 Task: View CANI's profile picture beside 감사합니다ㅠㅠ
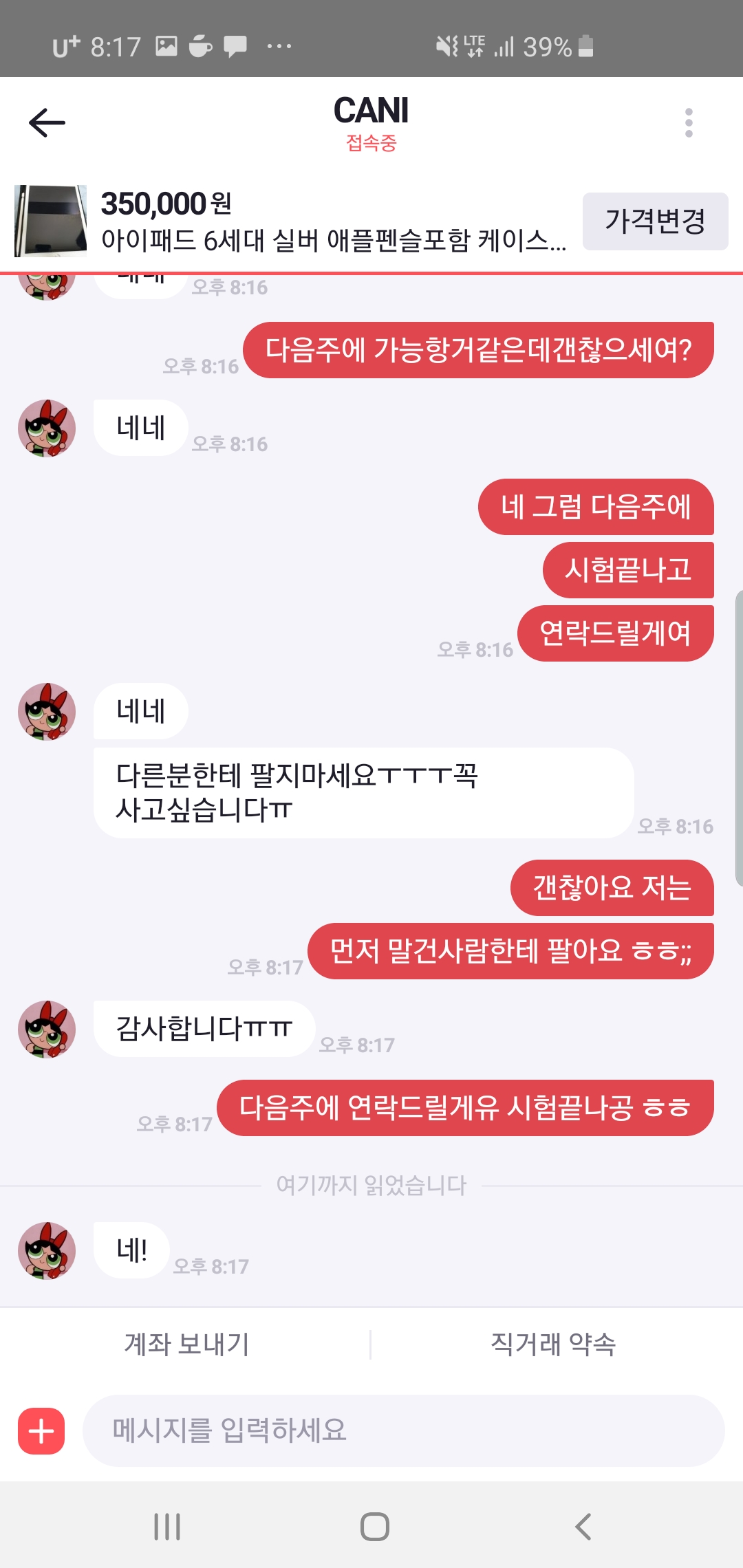coord(47,1029)
